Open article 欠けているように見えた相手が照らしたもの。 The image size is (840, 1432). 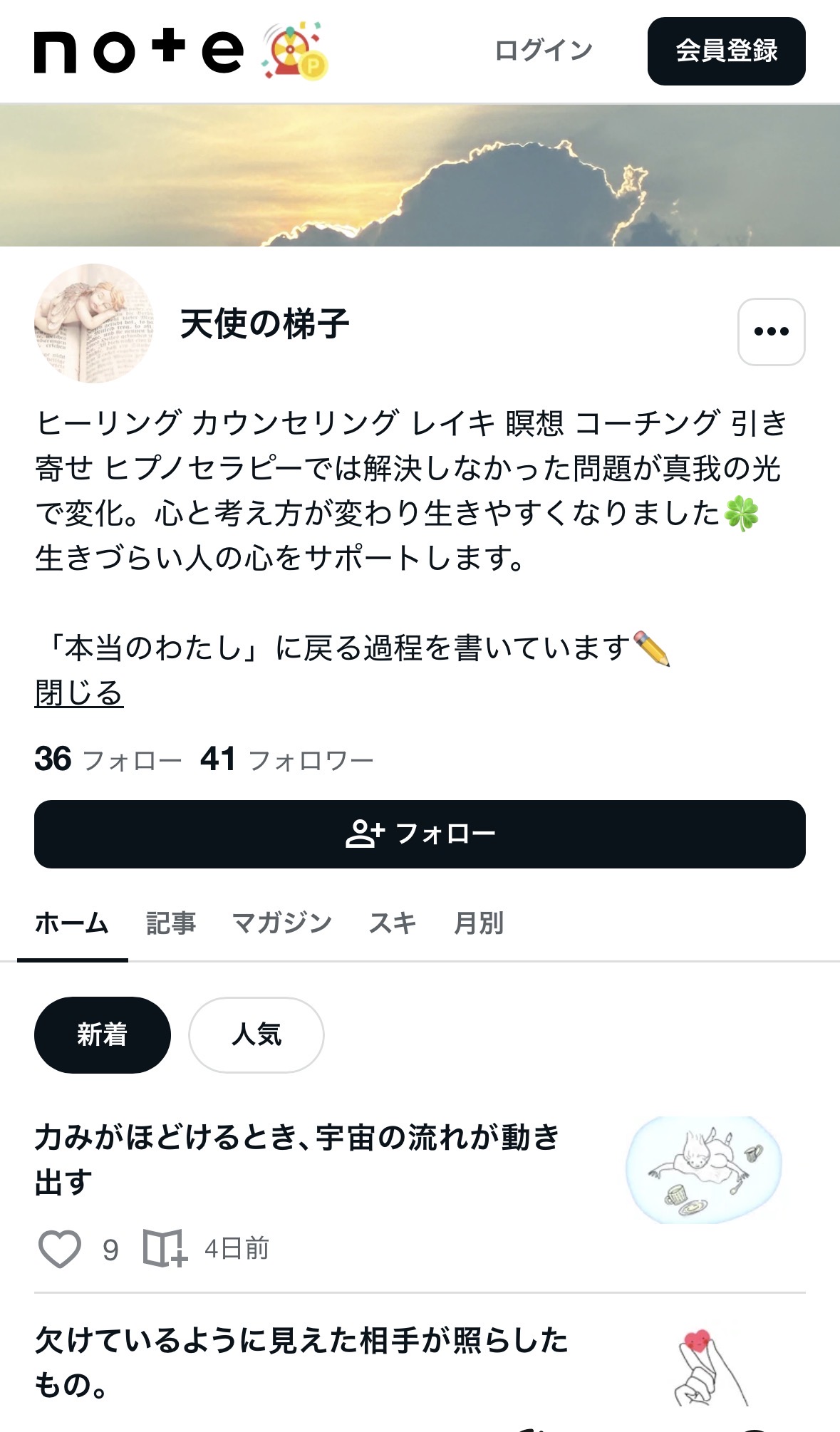[301, 1361]
